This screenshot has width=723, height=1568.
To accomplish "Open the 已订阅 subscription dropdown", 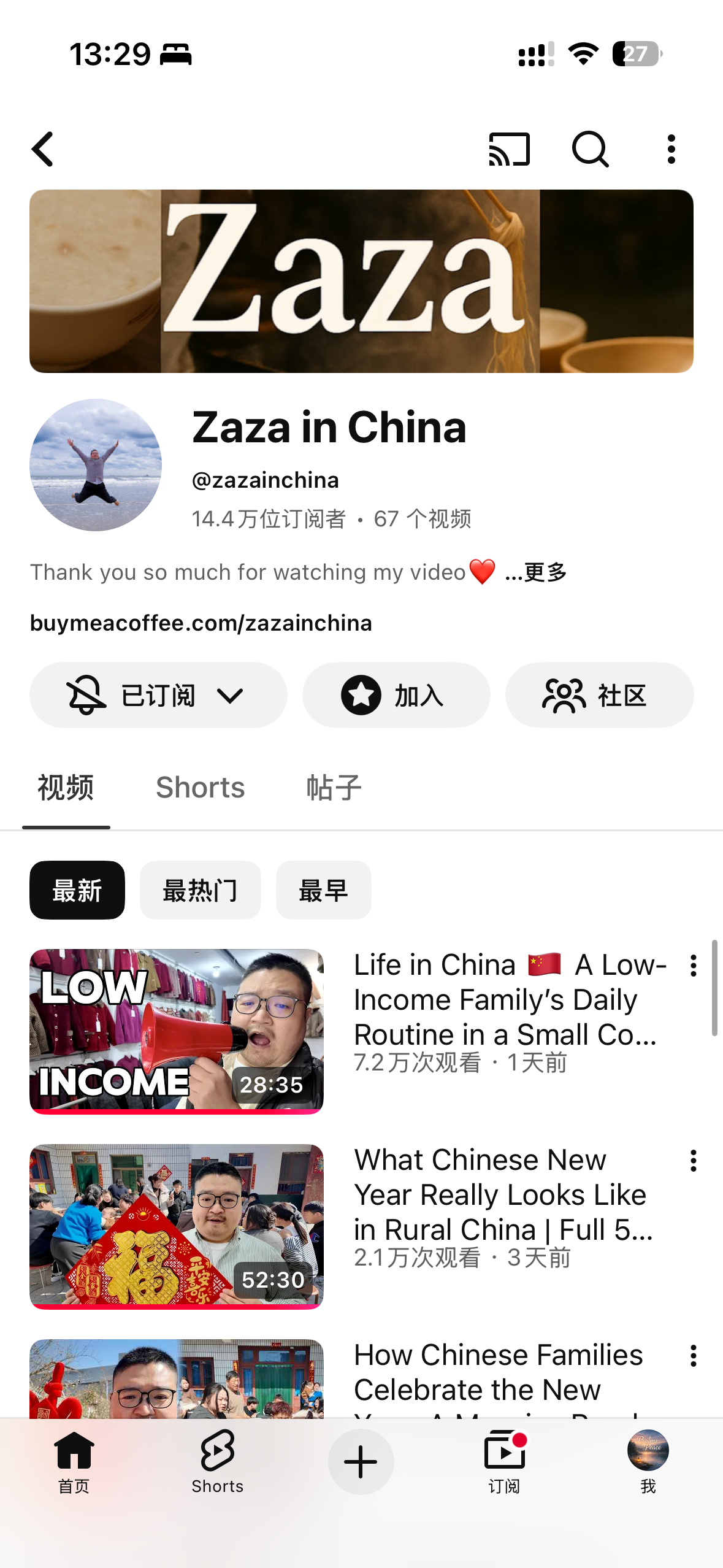I will pos(158,695).
